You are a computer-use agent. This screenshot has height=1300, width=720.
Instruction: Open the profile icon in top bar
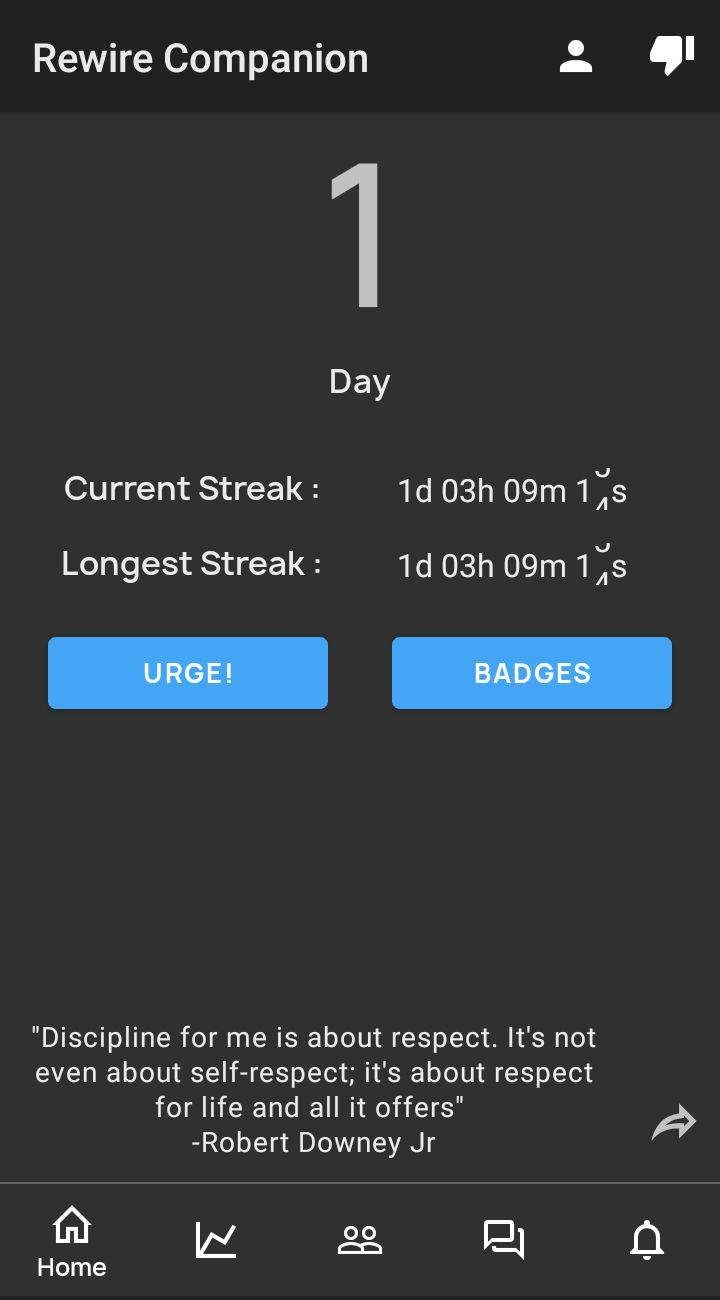coord(575,57)
